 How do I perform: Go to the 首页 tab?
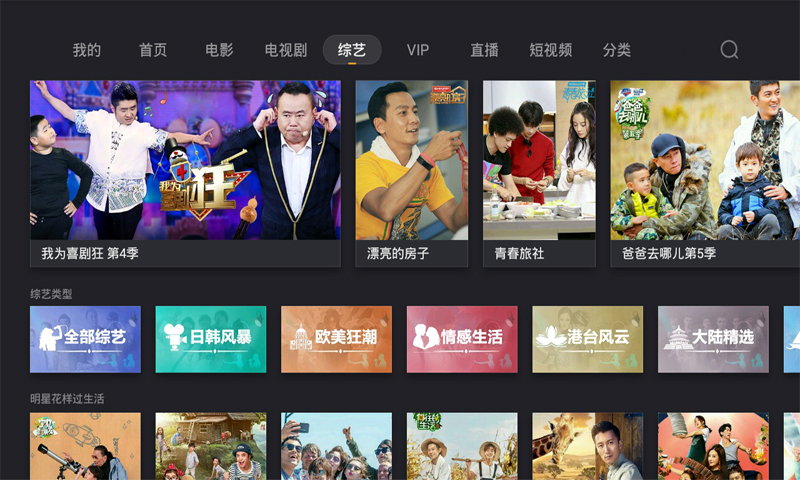point(153,50)
